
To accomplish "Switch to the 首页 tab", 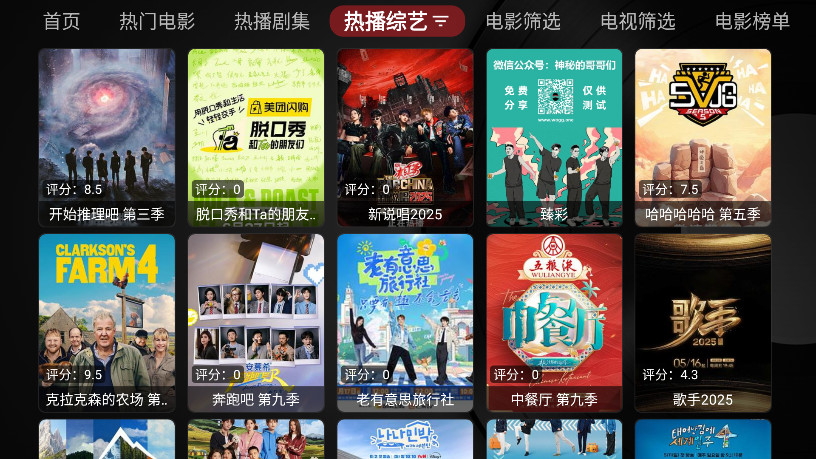I will tap(62, 21).
